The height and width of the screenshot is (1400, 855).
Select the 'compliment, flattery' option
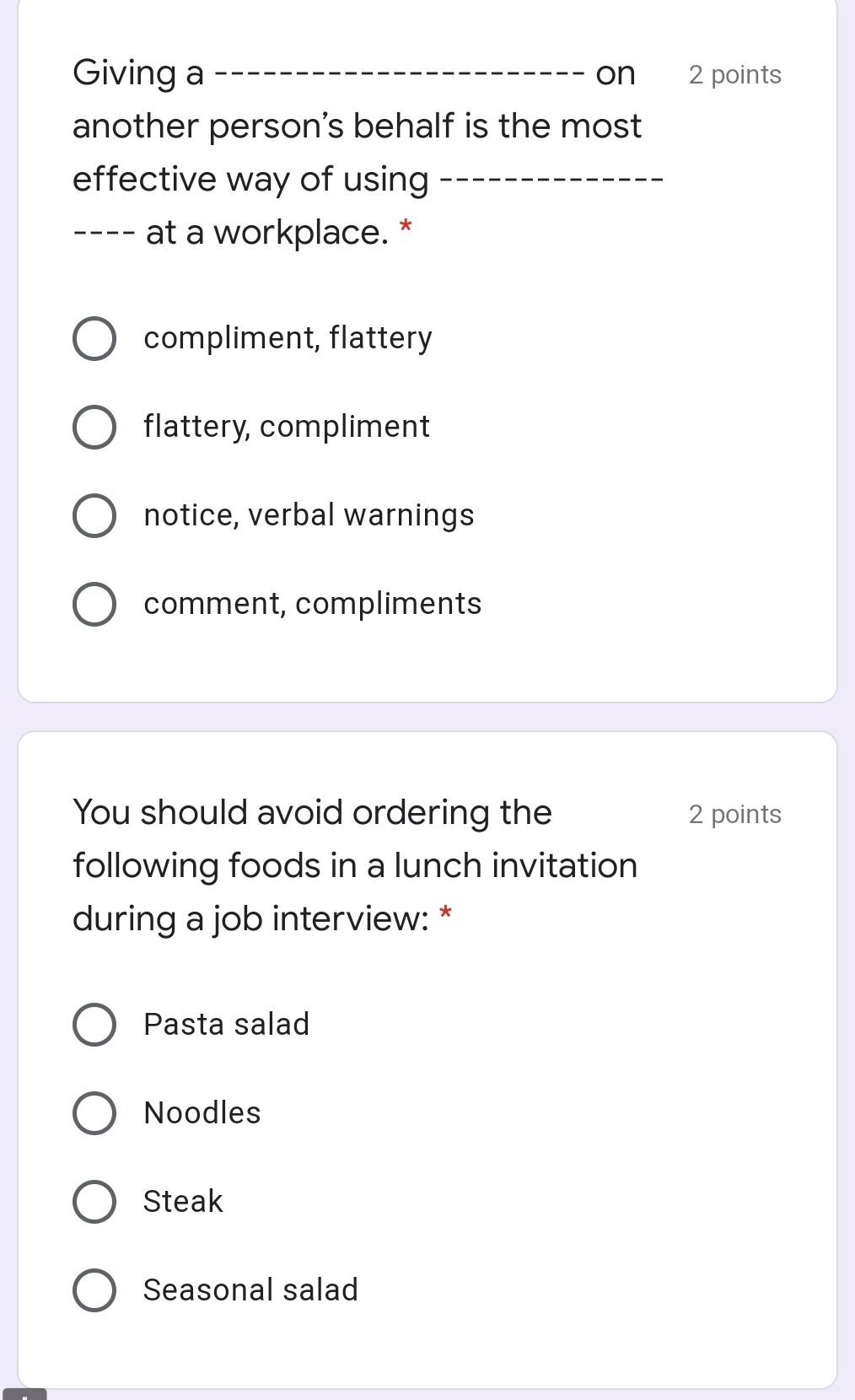(x=94, y=339)
